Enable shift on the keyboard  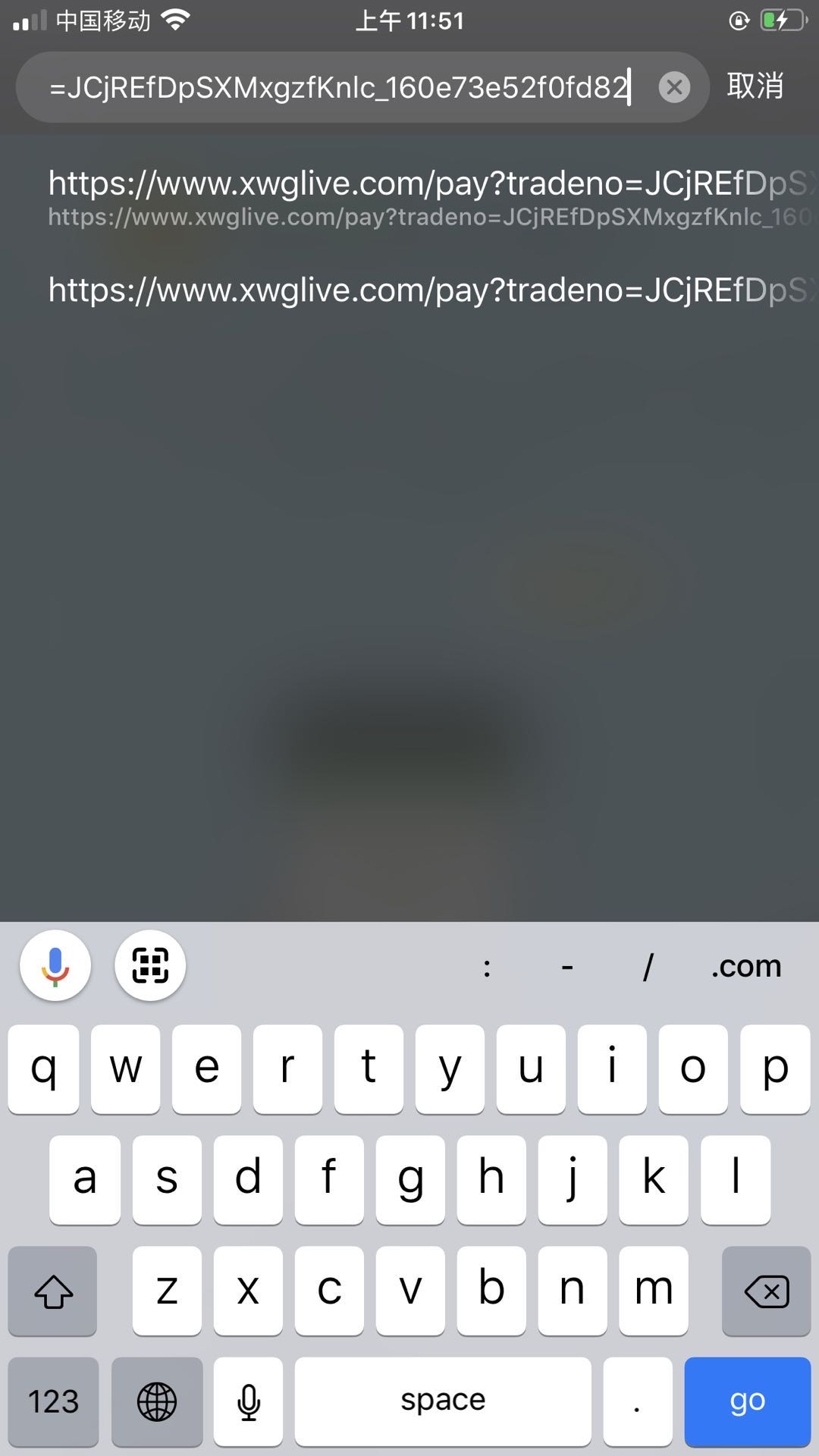[x=52, y=1291]
